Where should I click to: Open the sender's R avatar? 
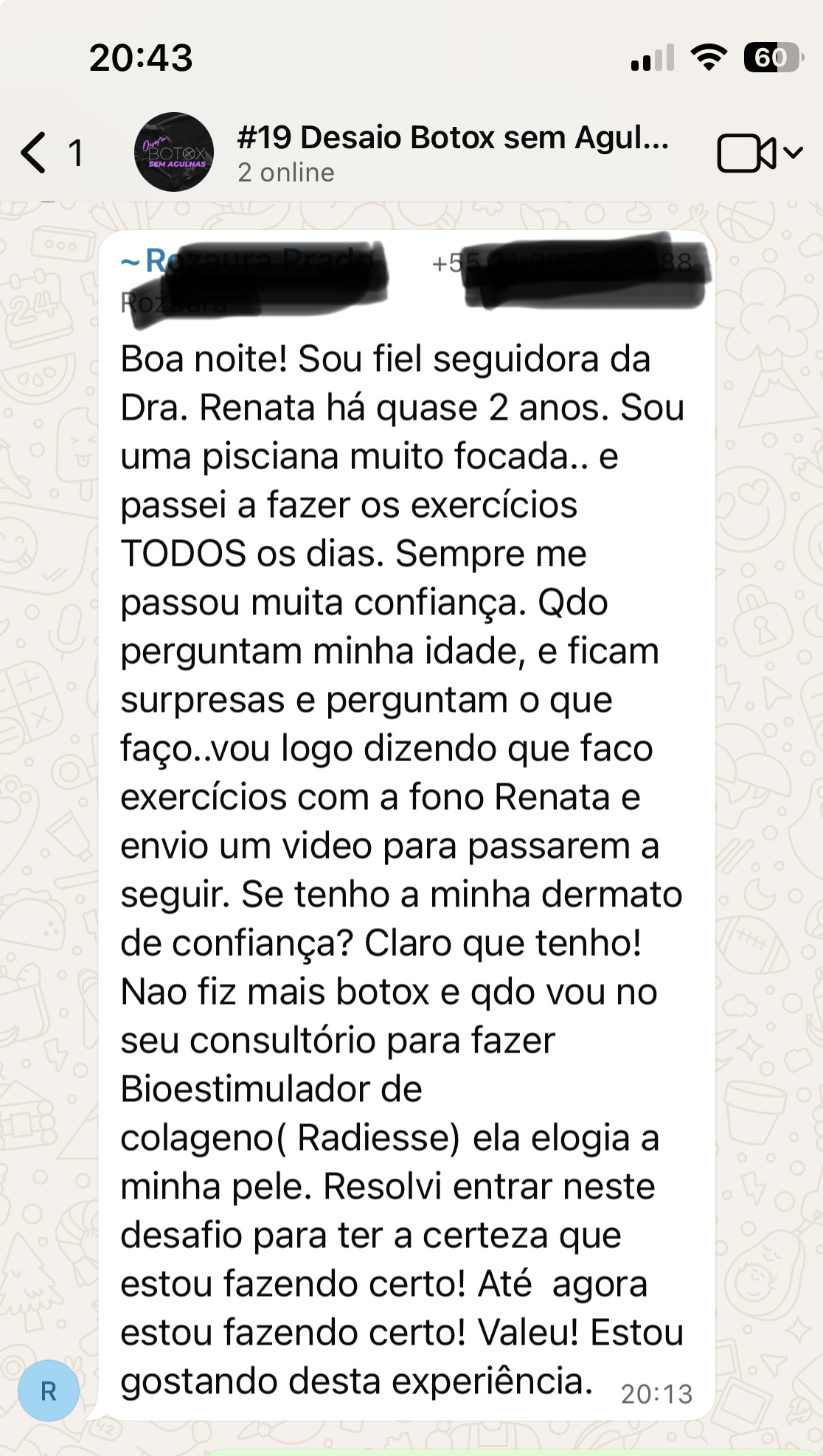click(49, 1390)
